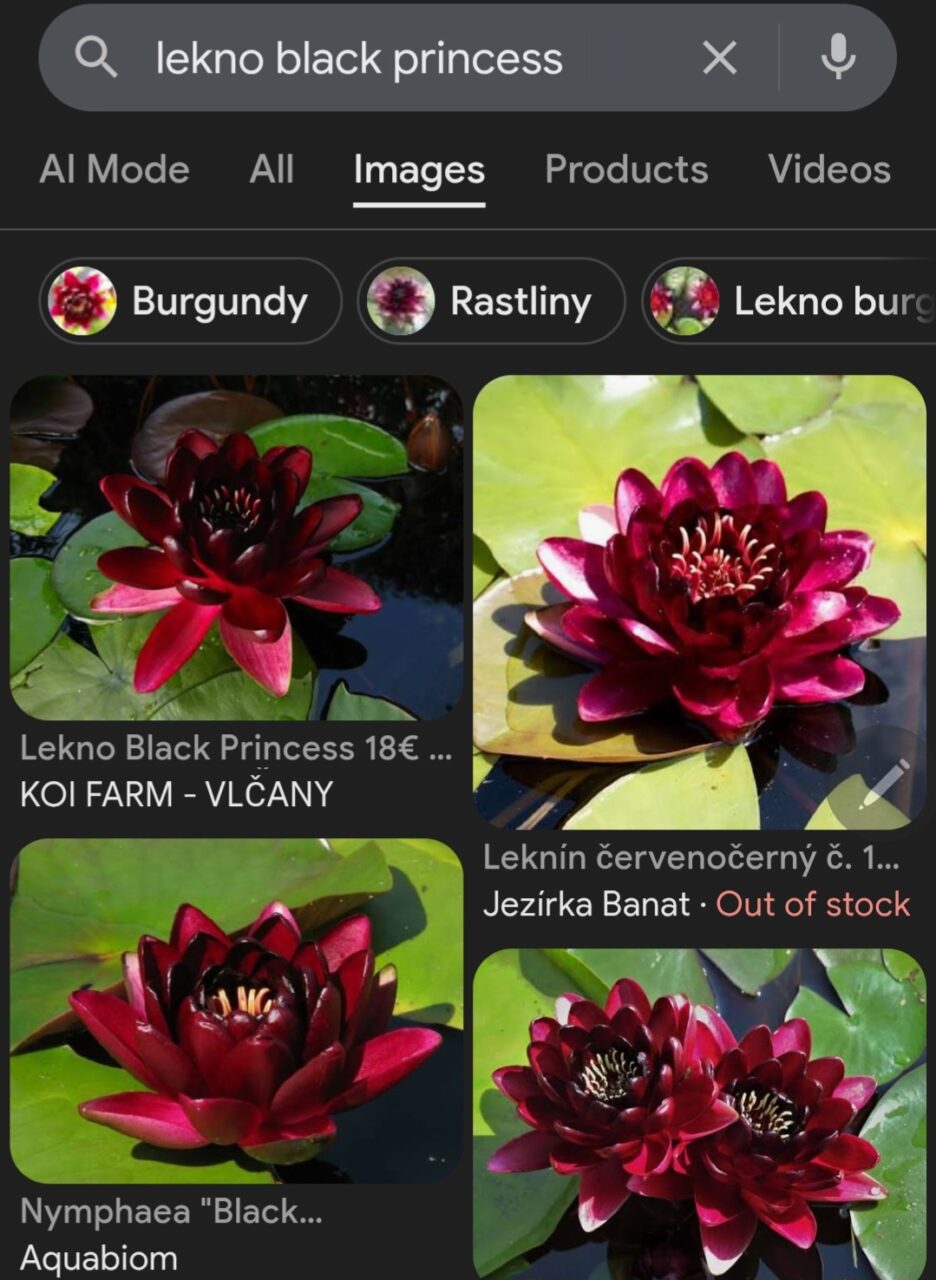View the Jezírka Banat water lily result
This screenshot has height=1280, width=936.
click(x=699, y=602)
